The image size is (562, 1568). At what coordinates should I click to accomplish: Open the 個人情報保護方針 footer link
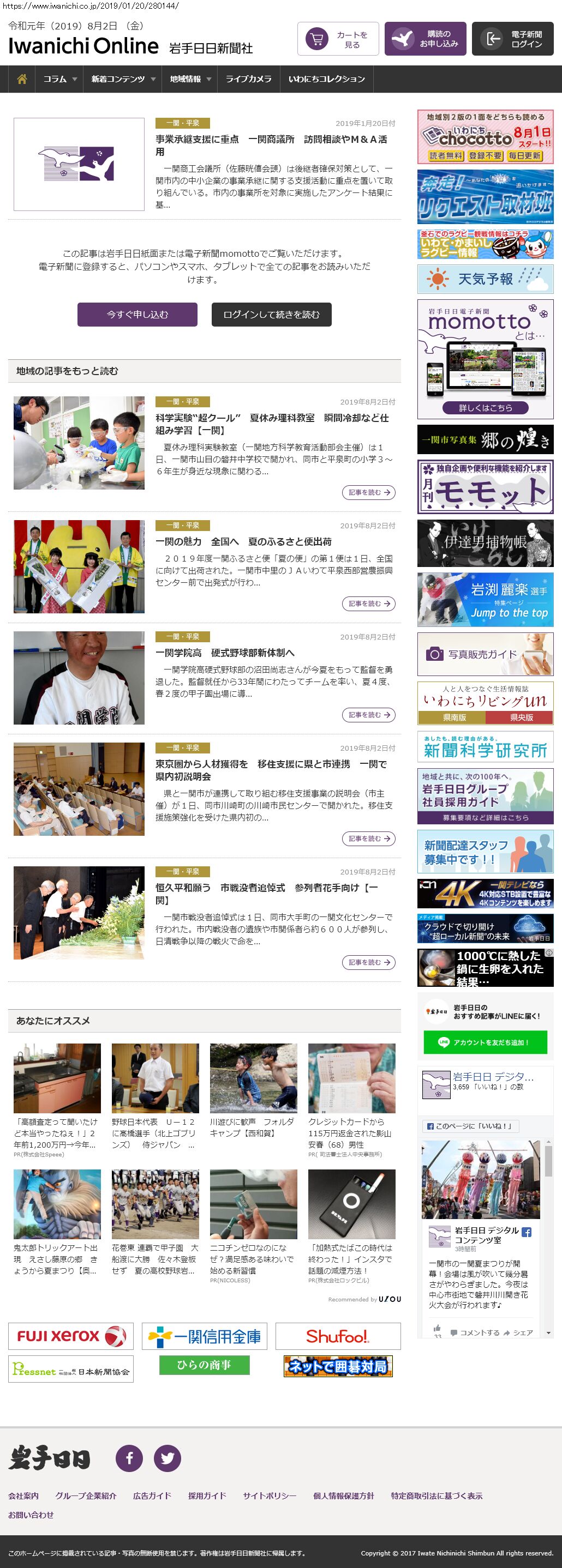click(343, 1495)
